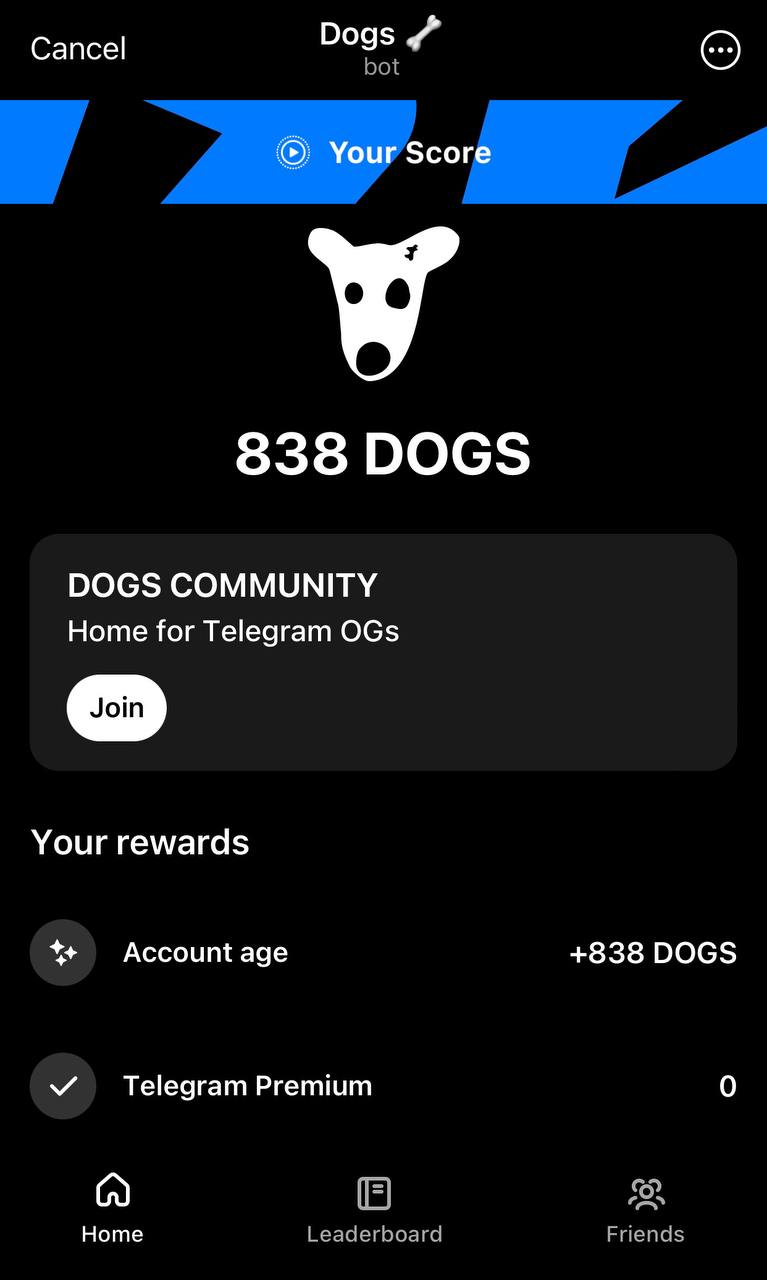Screen dimensions: 767x1280
Task: Open the three-dot overflow menu
Action: click(x=720, y=50)
